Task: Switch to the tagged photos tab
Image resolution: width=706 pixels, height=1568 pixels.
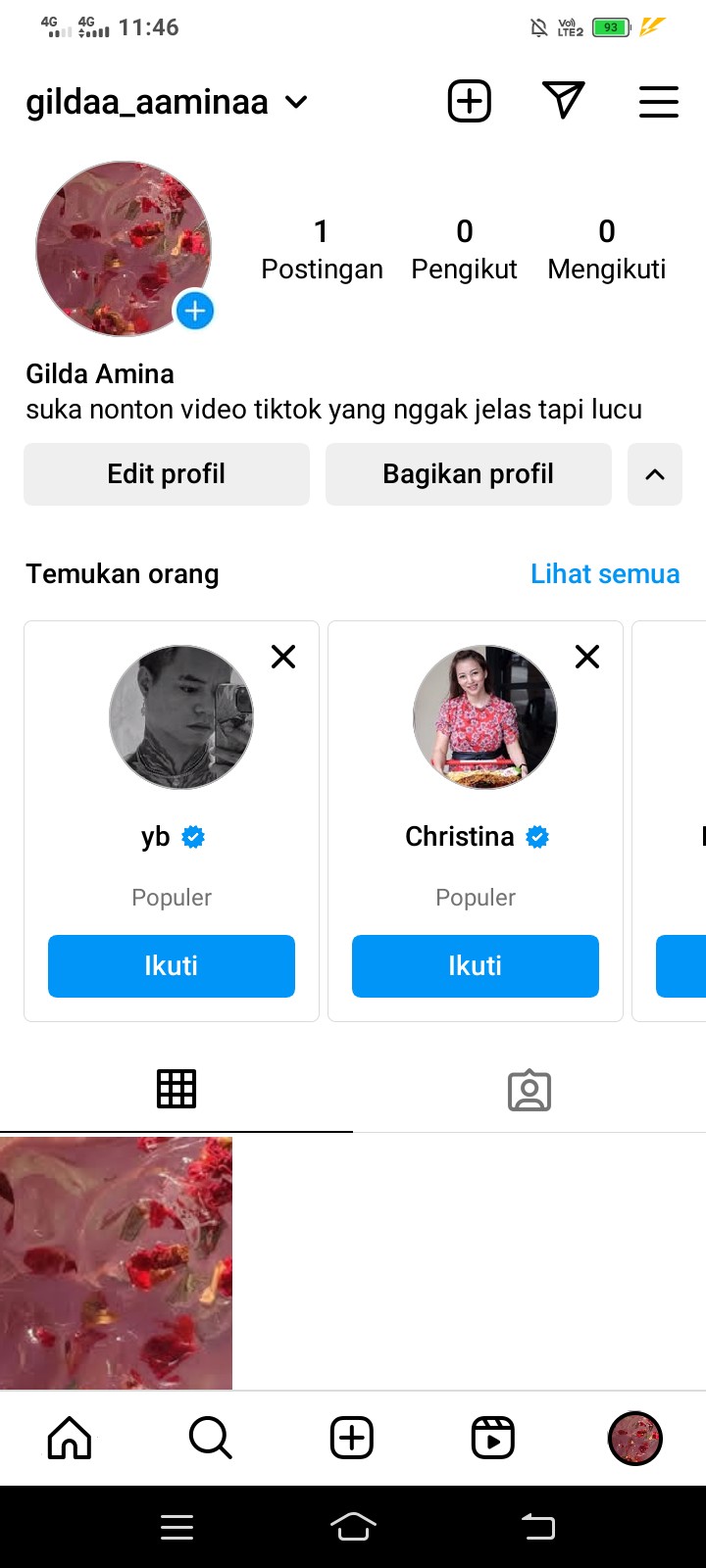Action: [x=529, y=1090]
